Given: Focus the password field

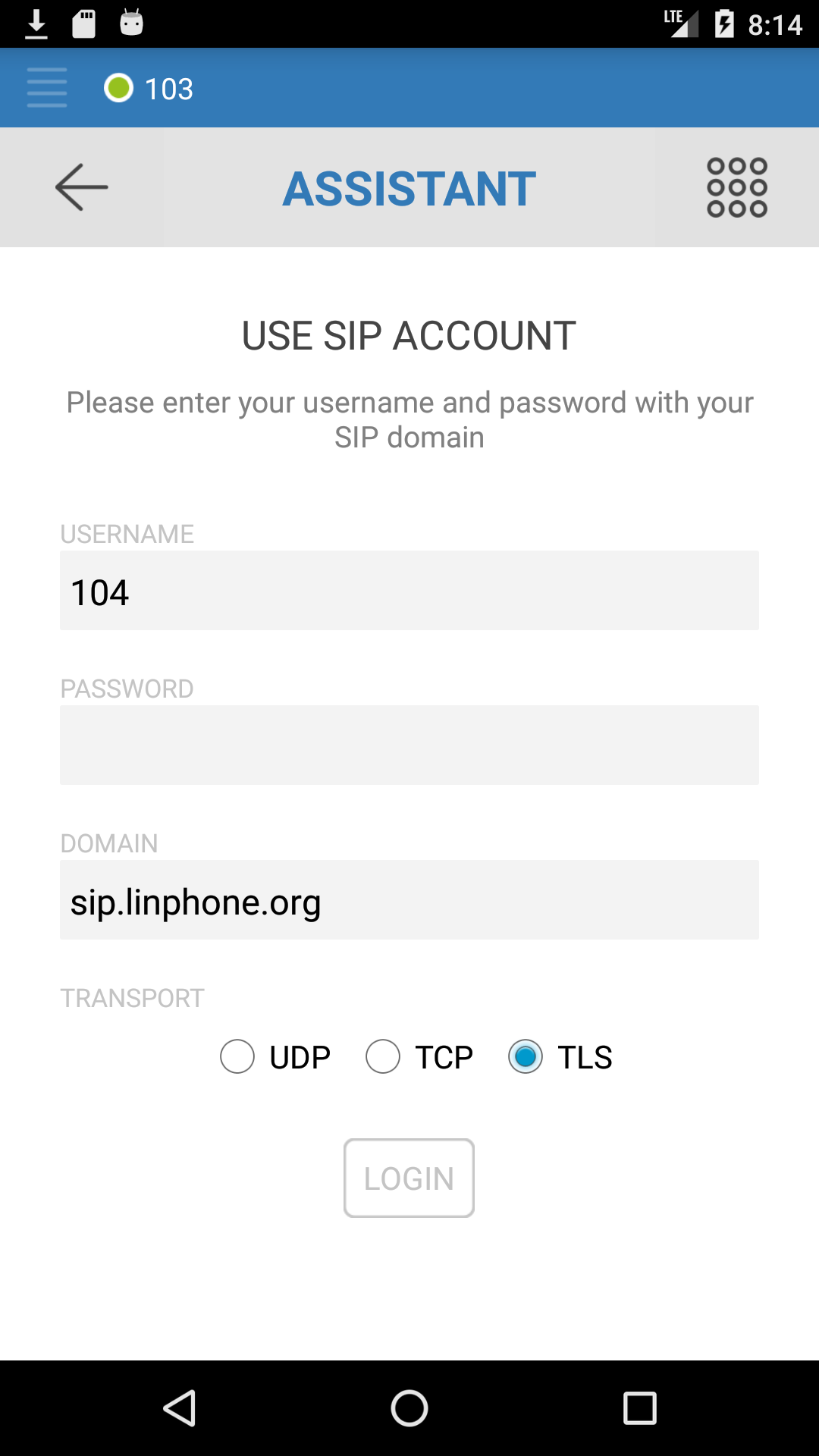Looking at the screenshot, I should 409,745.
